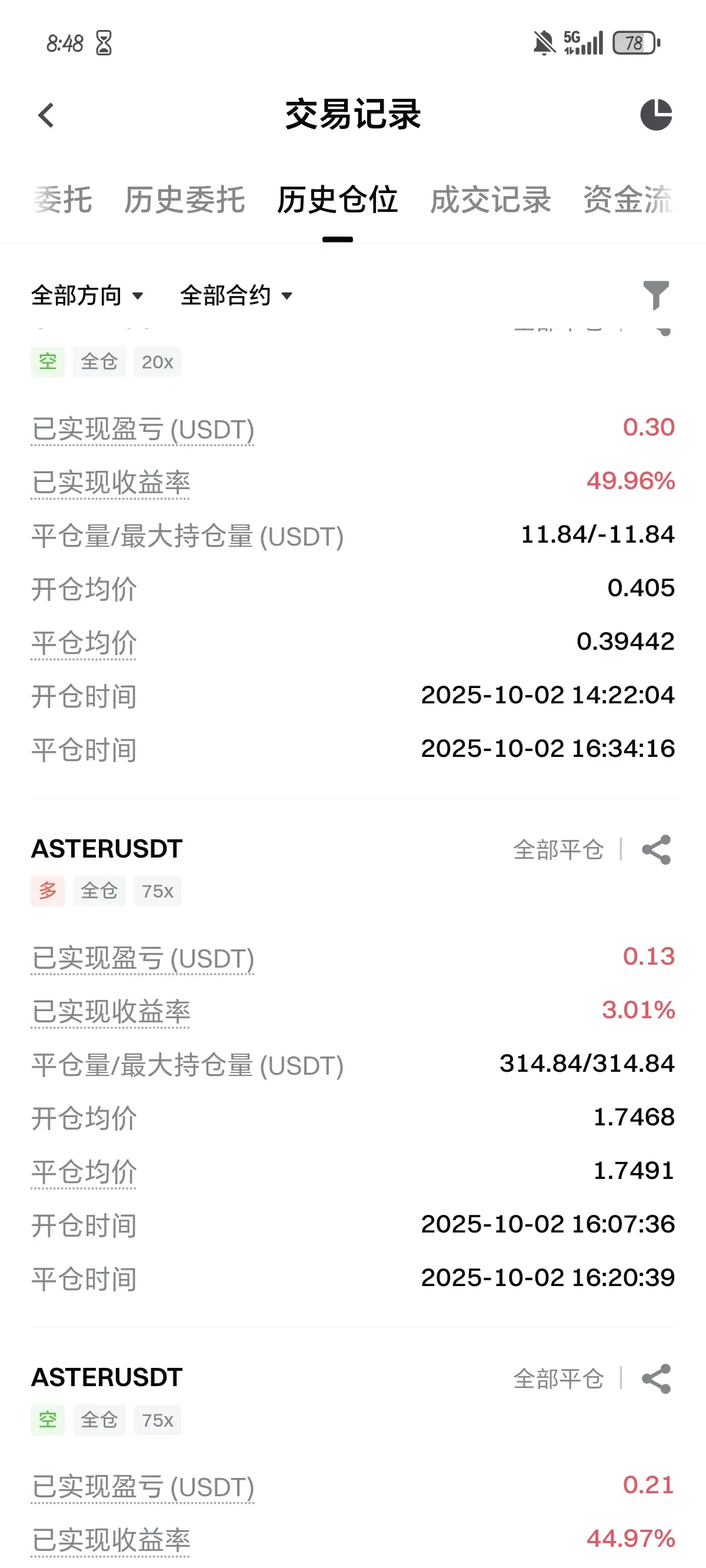Tap 平仓均价 label showing 1.7491
706x1568 pixels.
tap(84, 1172)
